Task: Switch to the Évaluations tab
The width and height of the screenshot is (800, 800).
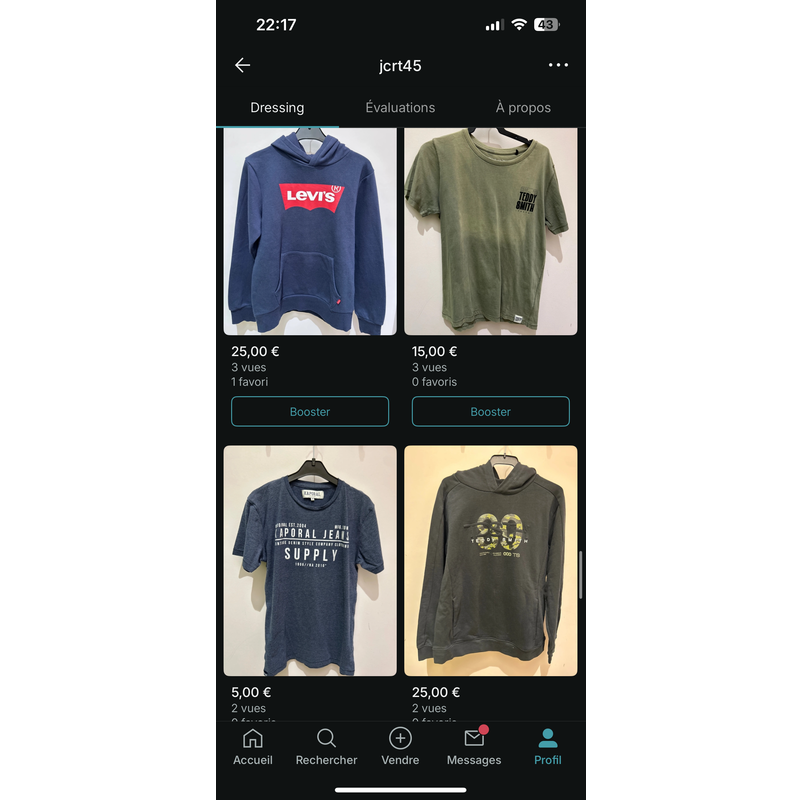Action: pos(400,107)
